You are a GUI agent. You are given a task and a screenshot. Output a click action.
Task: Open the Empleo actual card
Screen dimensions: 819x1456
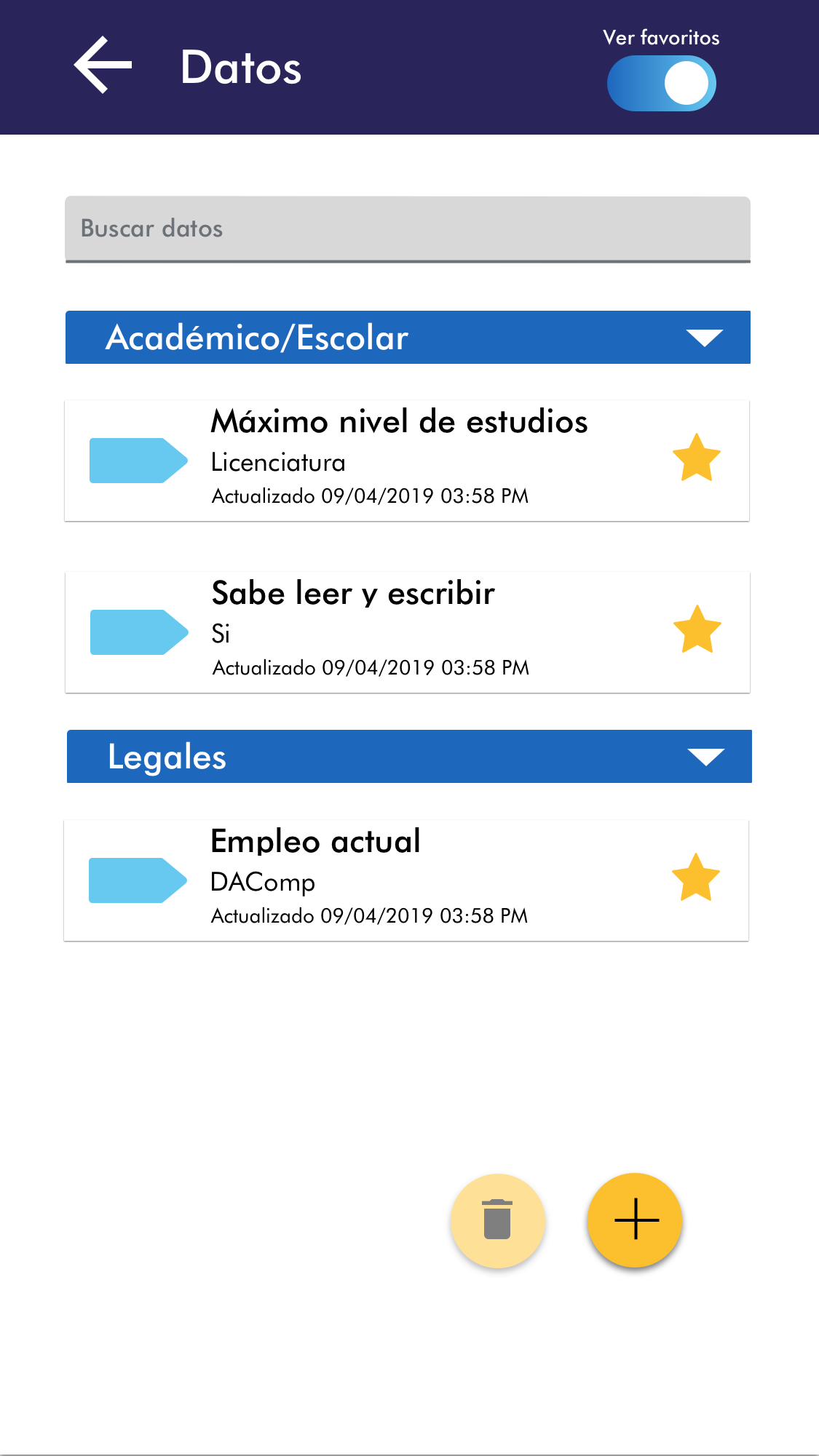(399, 880)
